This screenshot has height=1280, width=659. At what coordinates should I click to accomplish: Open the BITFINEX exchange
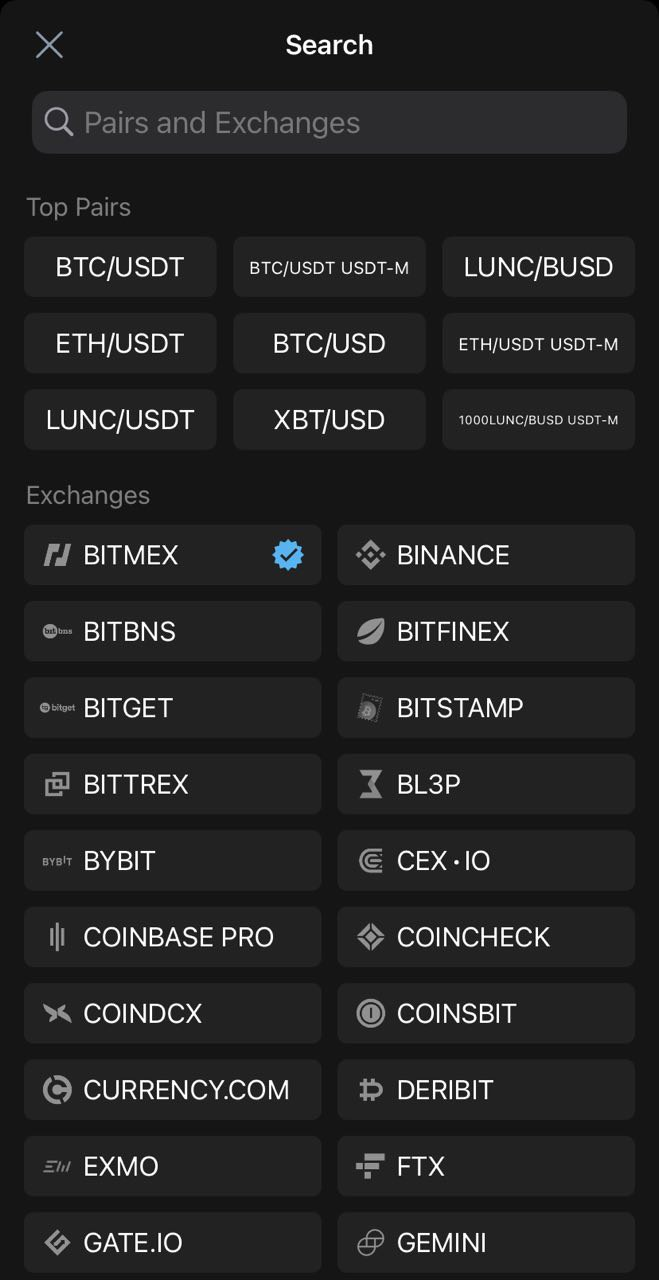pyautogui.click(x=486, y=631)
